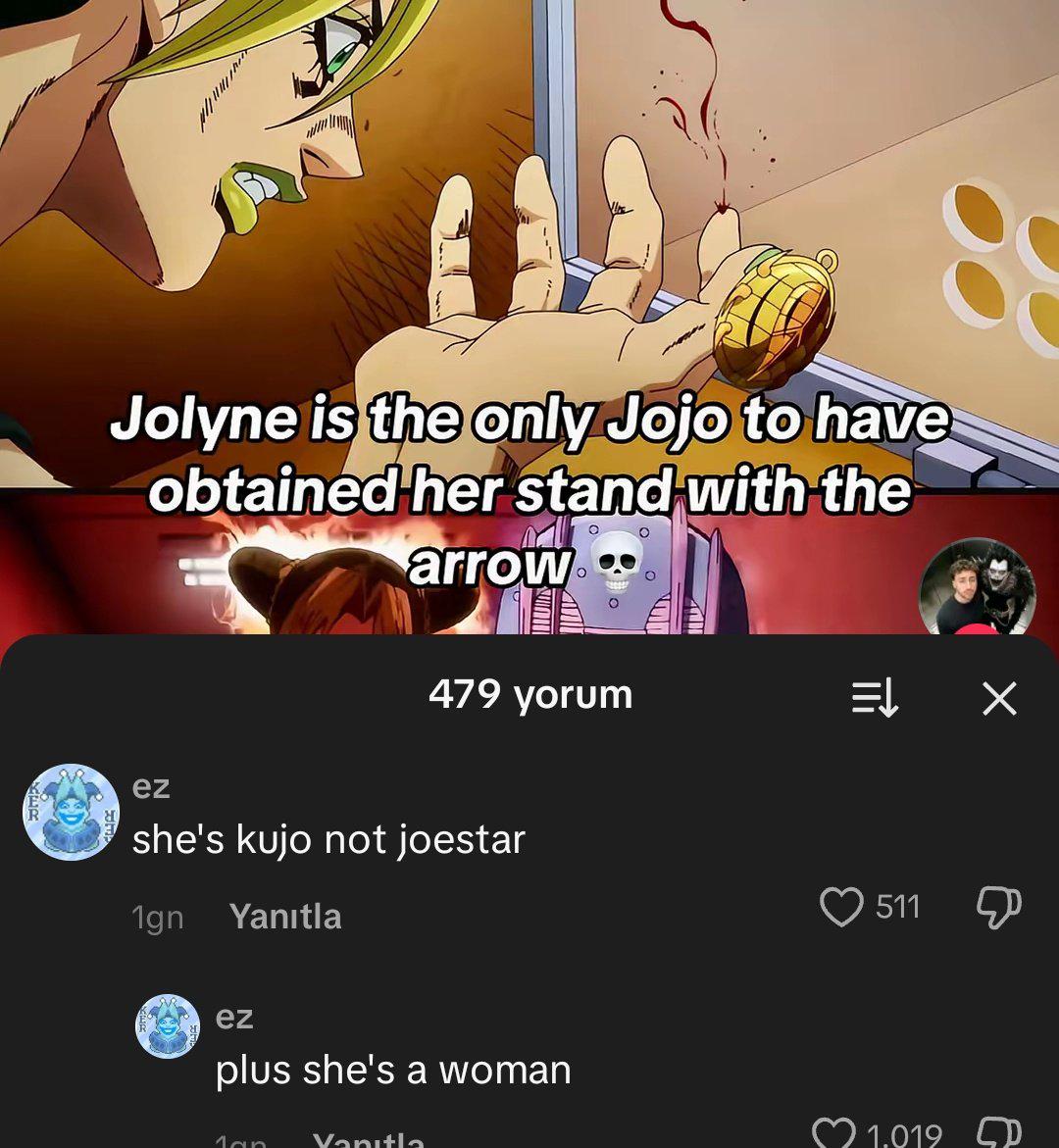This screenshot has width=1059, height=1148.
Task: Dislike the comment "she's kujo not joestar"
Action: (x=999, y=907)
